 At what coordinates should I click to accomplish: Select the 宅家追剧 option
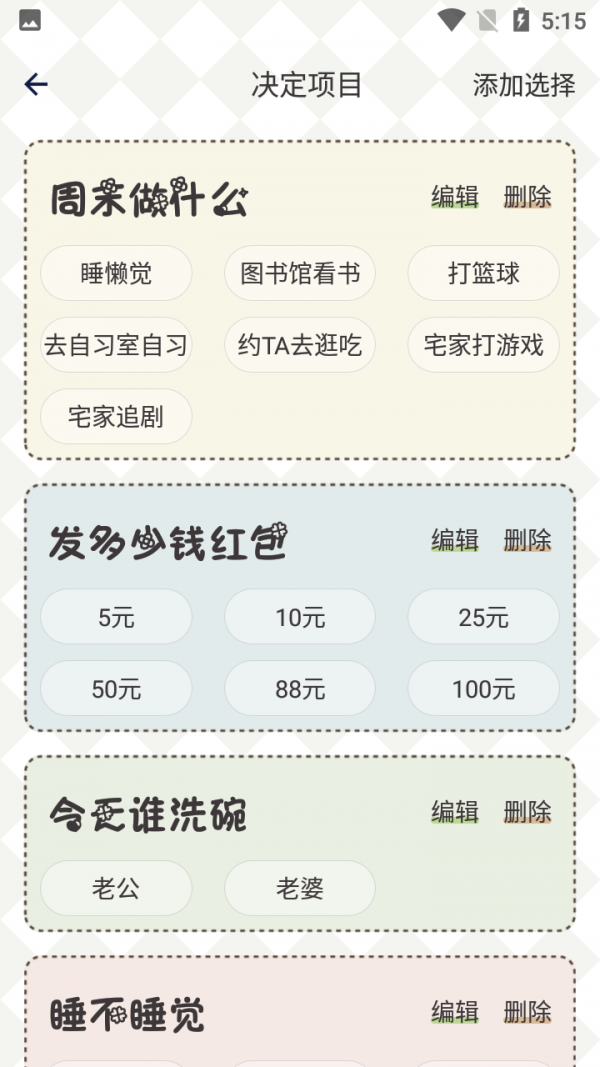point(116,417)
